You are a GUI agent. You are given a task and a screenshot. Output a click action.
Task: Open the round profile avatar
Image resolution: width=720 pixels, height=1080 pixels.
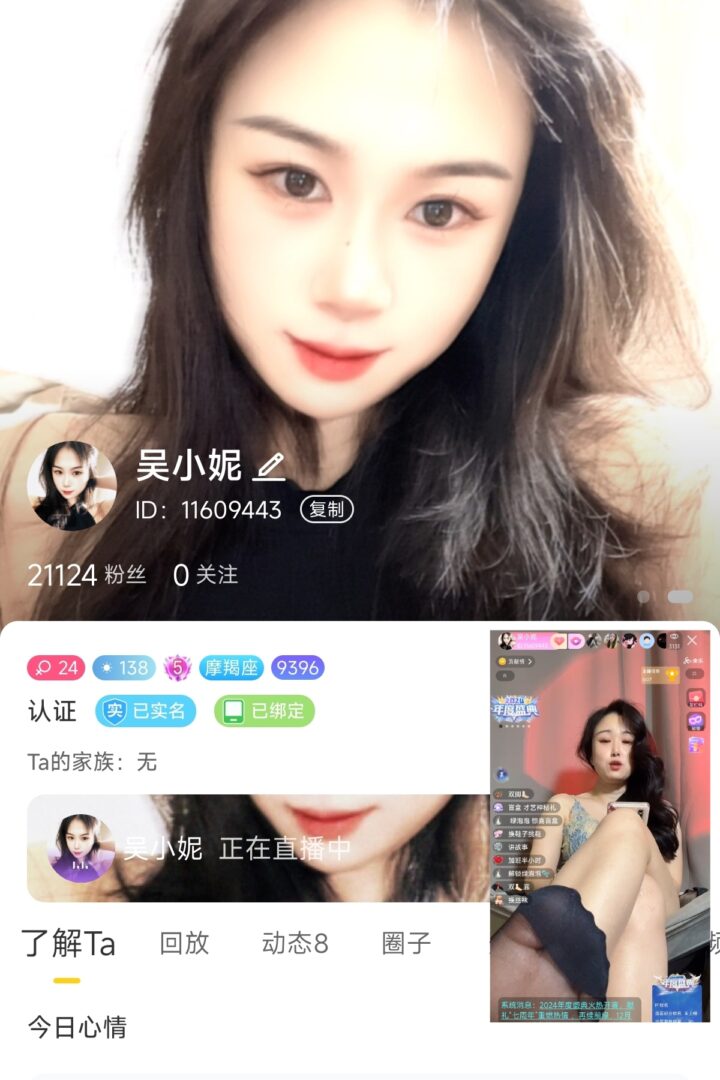coord(72,485)
